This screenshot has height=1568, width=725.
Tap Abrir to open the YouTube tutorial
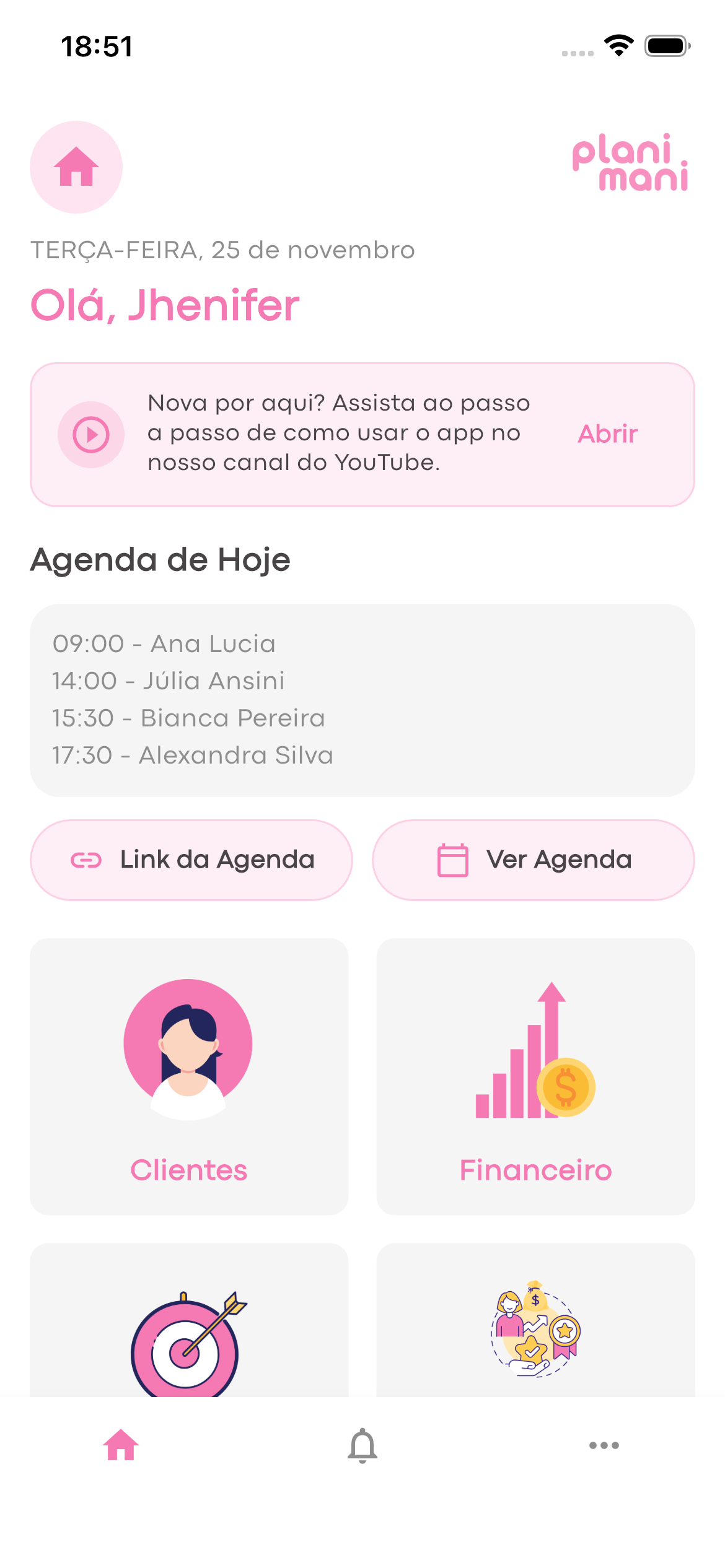607,433
